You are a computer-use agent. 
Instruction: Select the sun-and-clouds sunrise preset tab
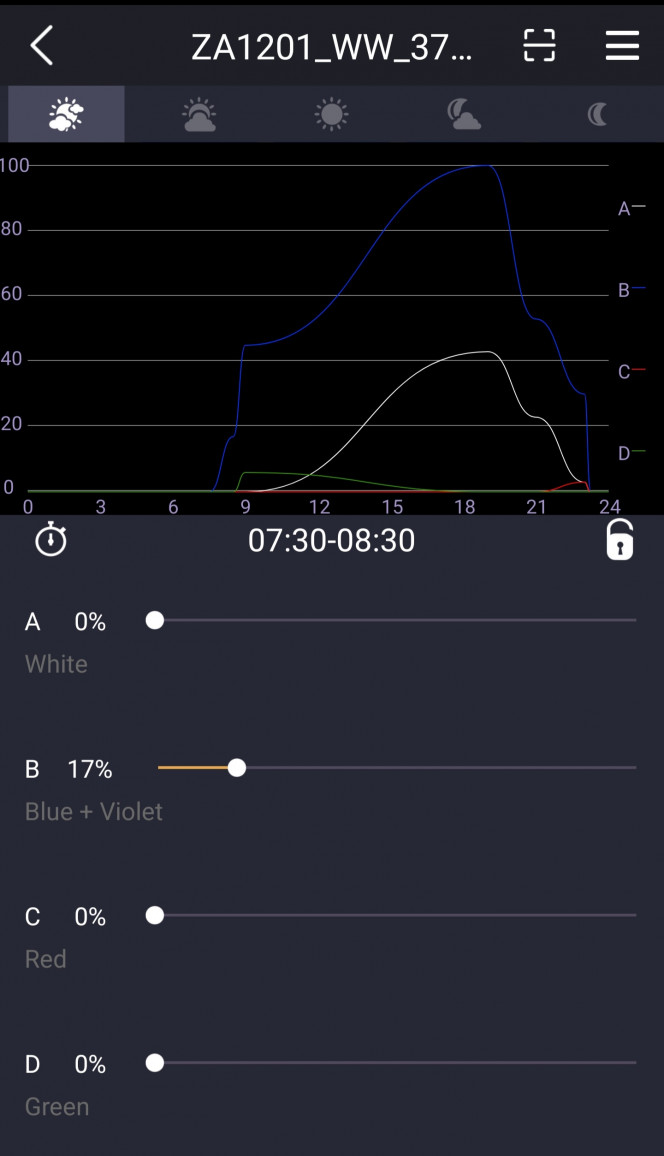[x=66, y=114]
